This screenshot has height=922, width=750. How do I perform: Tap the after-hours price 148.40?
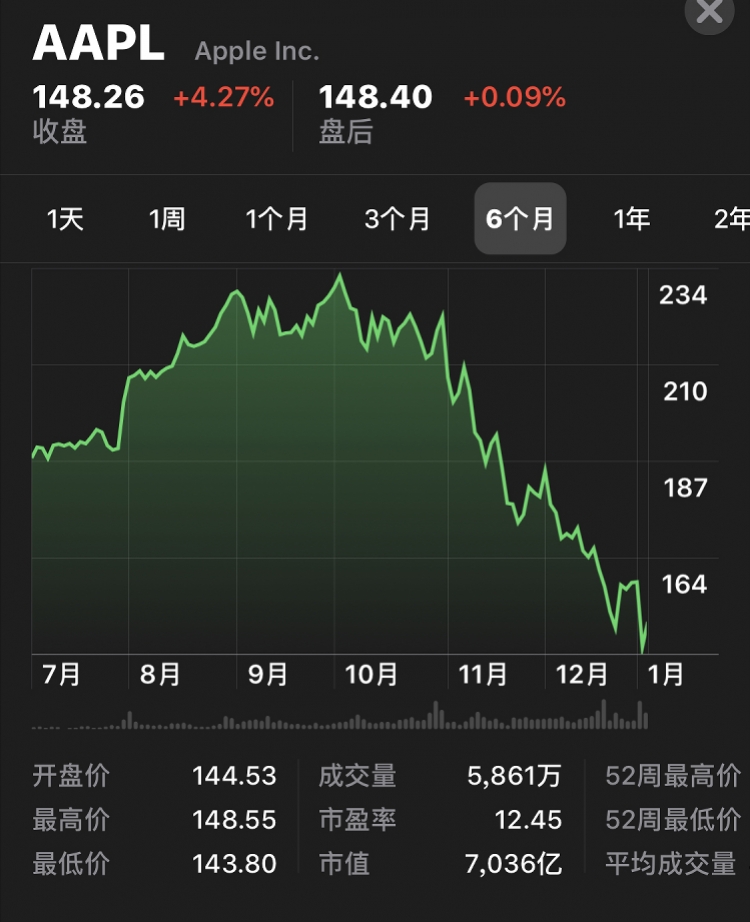(x=373, y=96)
